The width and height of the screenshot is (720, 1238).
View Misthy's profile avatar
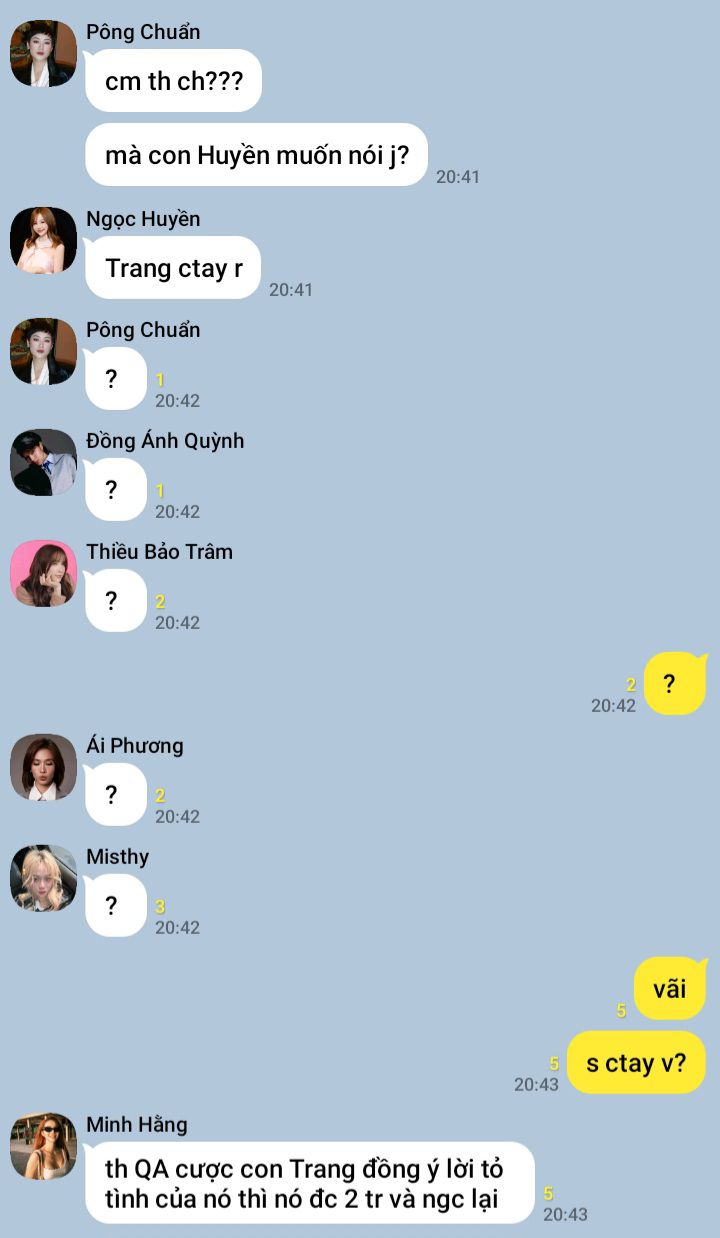tap(43, 879)
